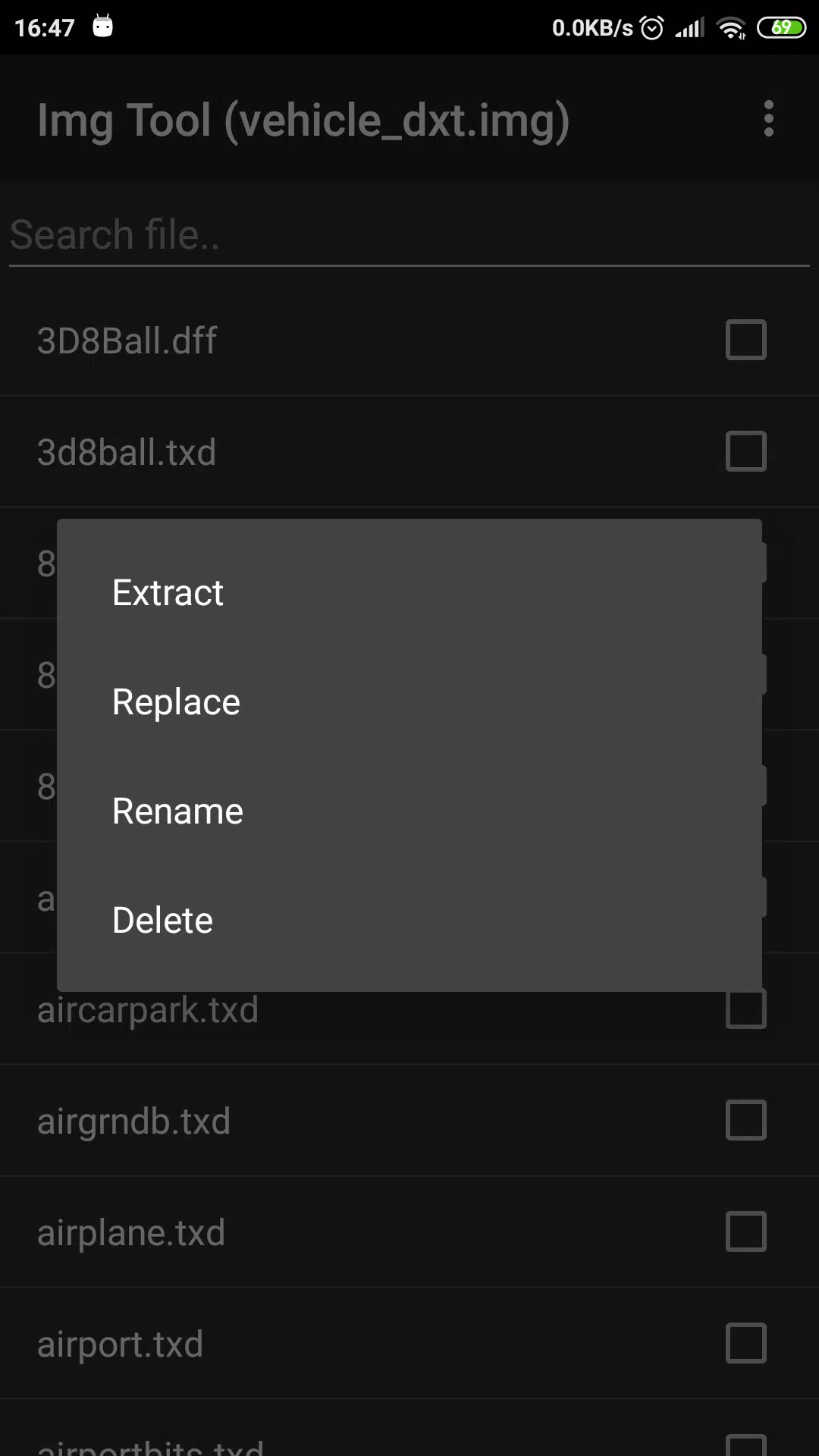Choose Rename for the selected file
Screen dimensions: 819x1456
pyautogui.click(x=177, y=811)
